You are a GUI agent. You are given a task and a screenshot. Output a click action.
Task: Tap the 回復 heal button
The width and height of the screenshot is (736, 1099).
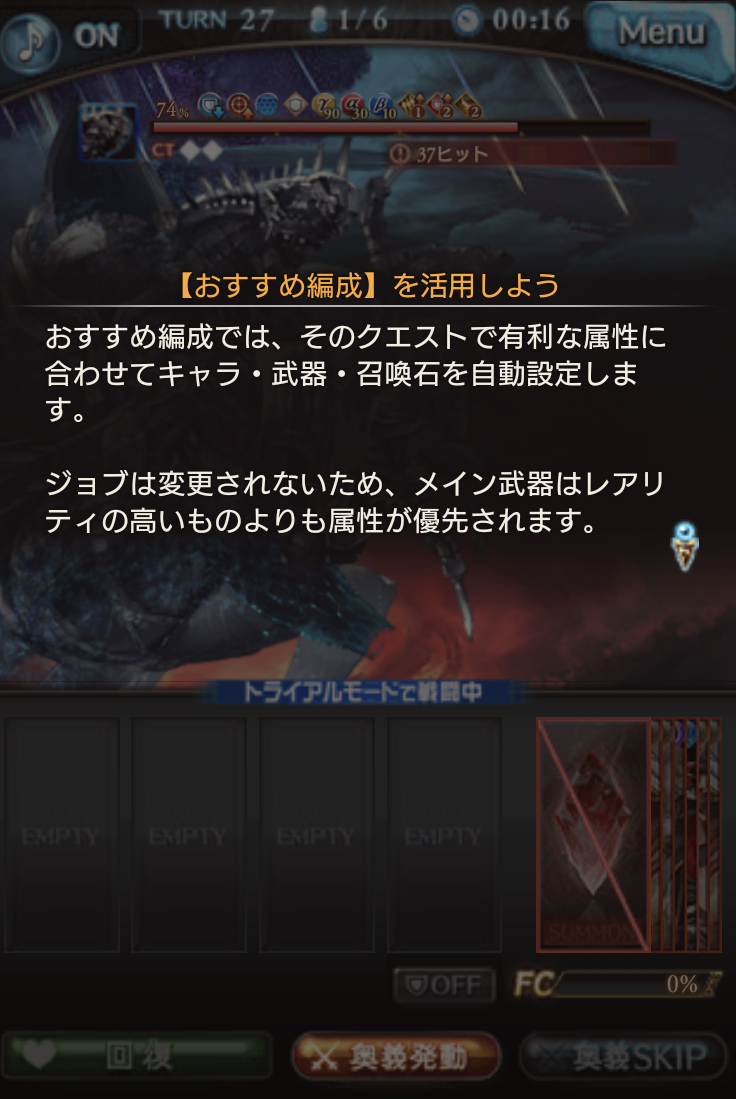(136, 1056)
